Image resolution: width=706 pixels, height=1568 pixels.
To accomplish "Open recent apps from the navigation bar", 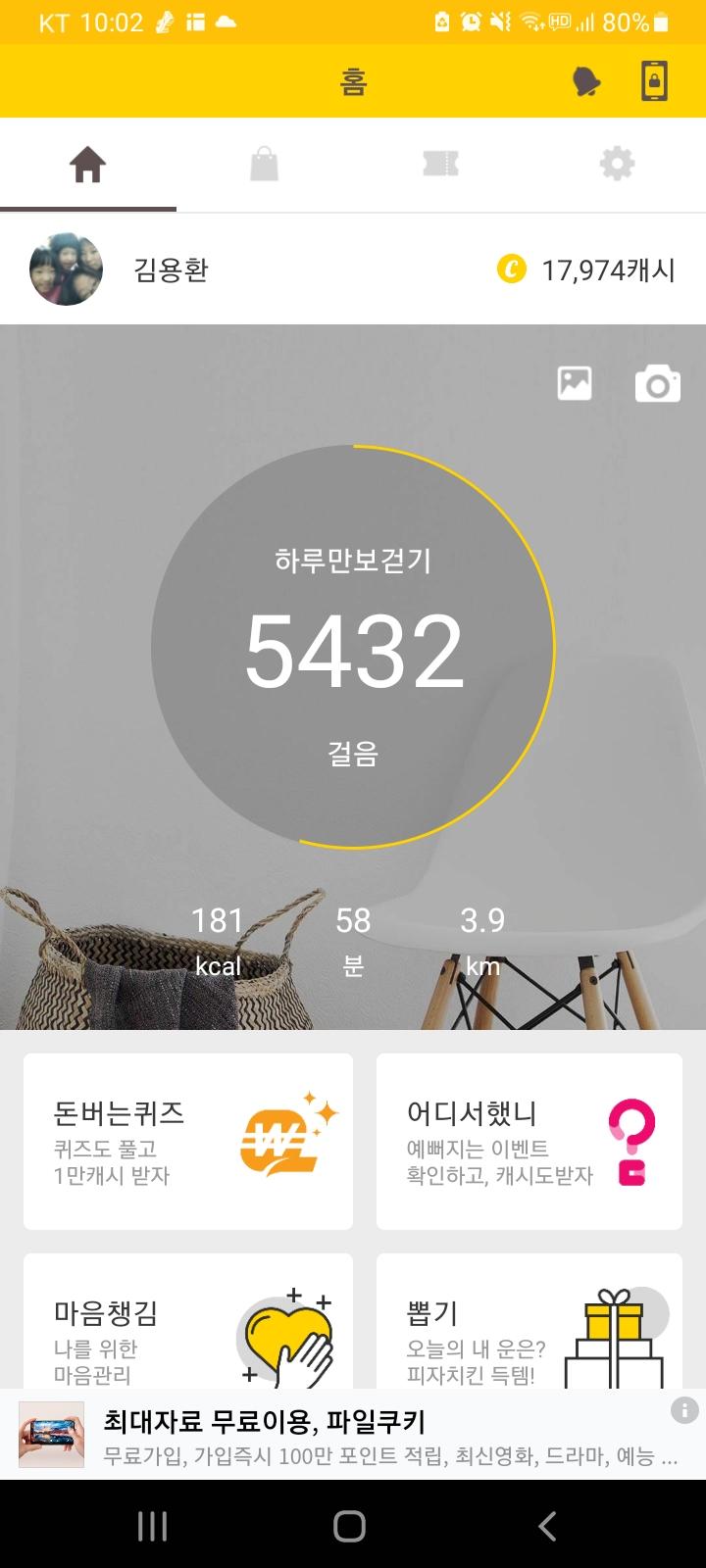I will 152,1526.
